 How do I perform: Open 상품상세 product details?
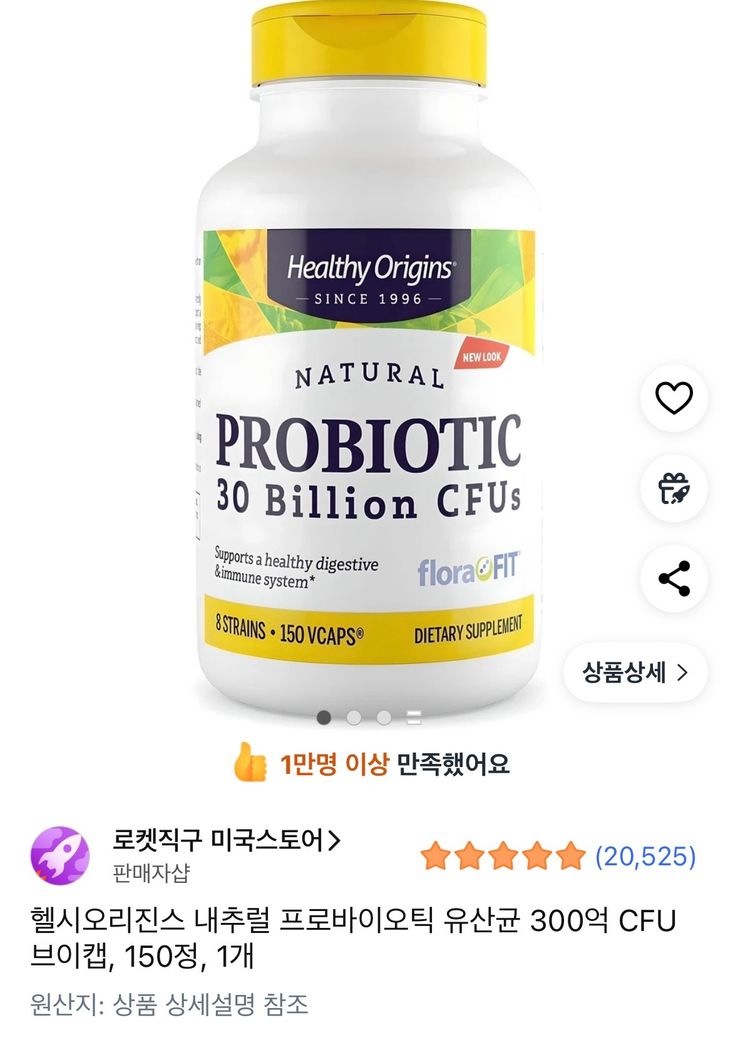pyautogui.click(x=636, y=672)
